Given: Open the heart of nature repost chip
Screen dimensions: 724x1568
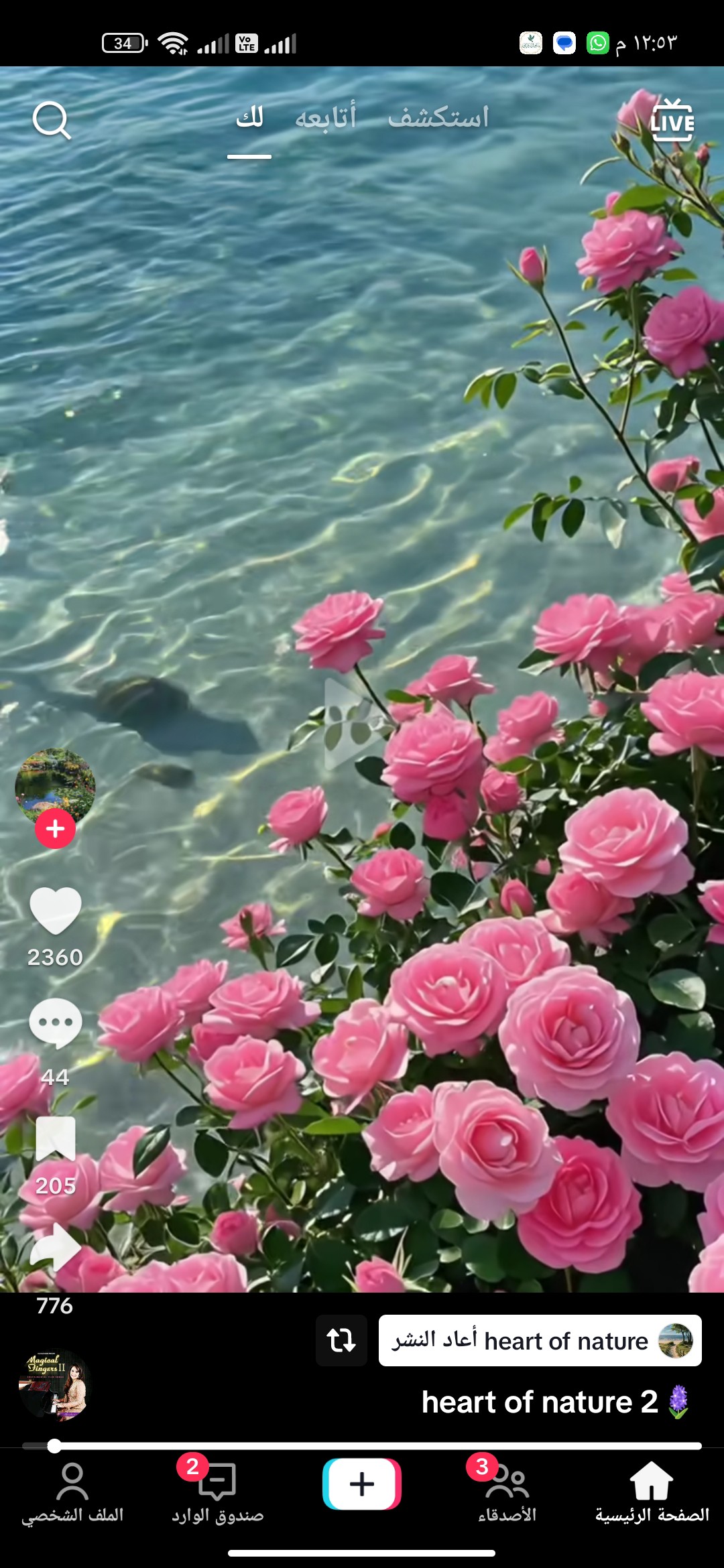Looking at the screenshot, I should tap(540, 1340).
